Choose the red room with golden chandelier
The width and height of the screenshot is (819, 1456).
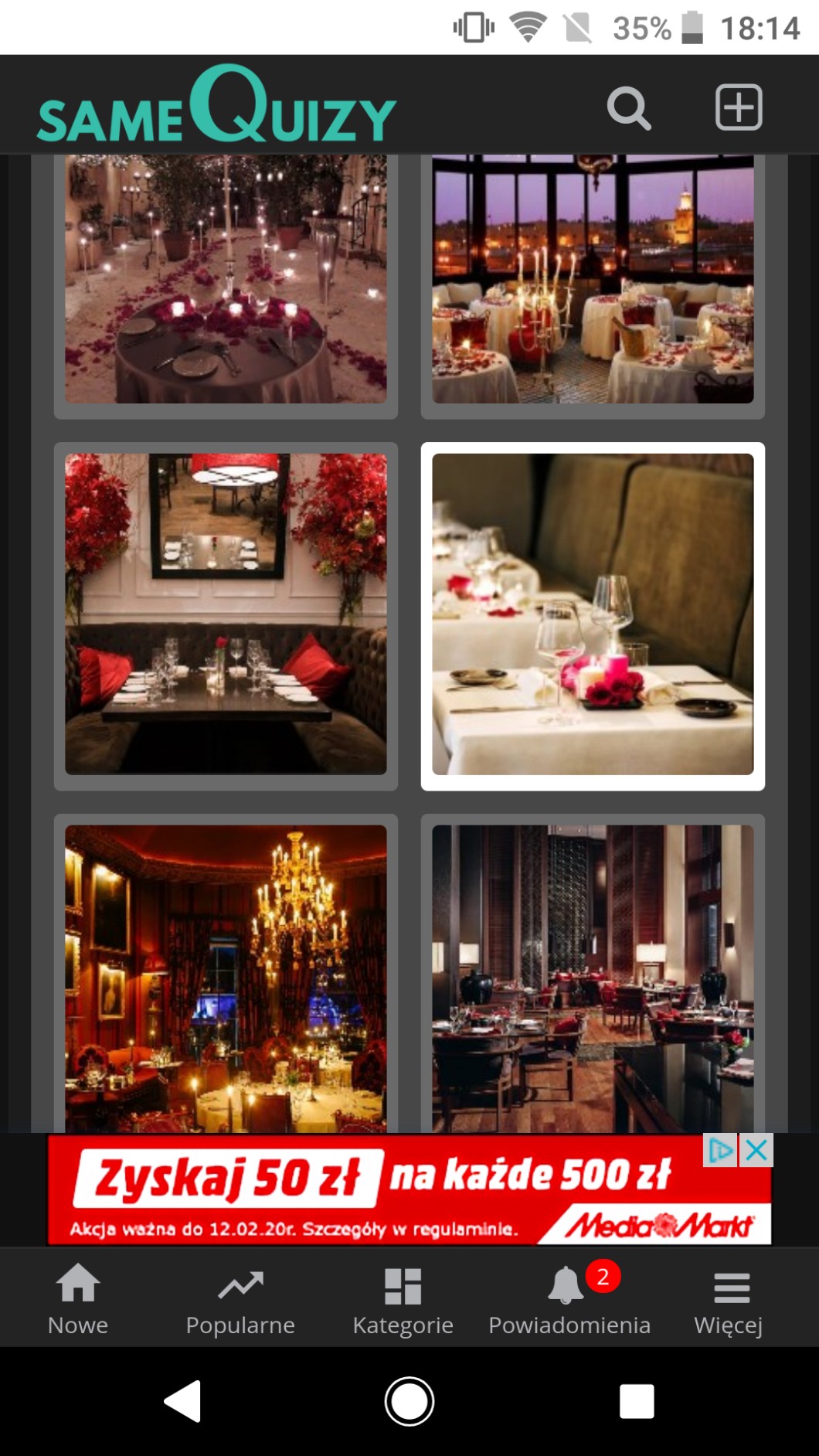point(226,978)
